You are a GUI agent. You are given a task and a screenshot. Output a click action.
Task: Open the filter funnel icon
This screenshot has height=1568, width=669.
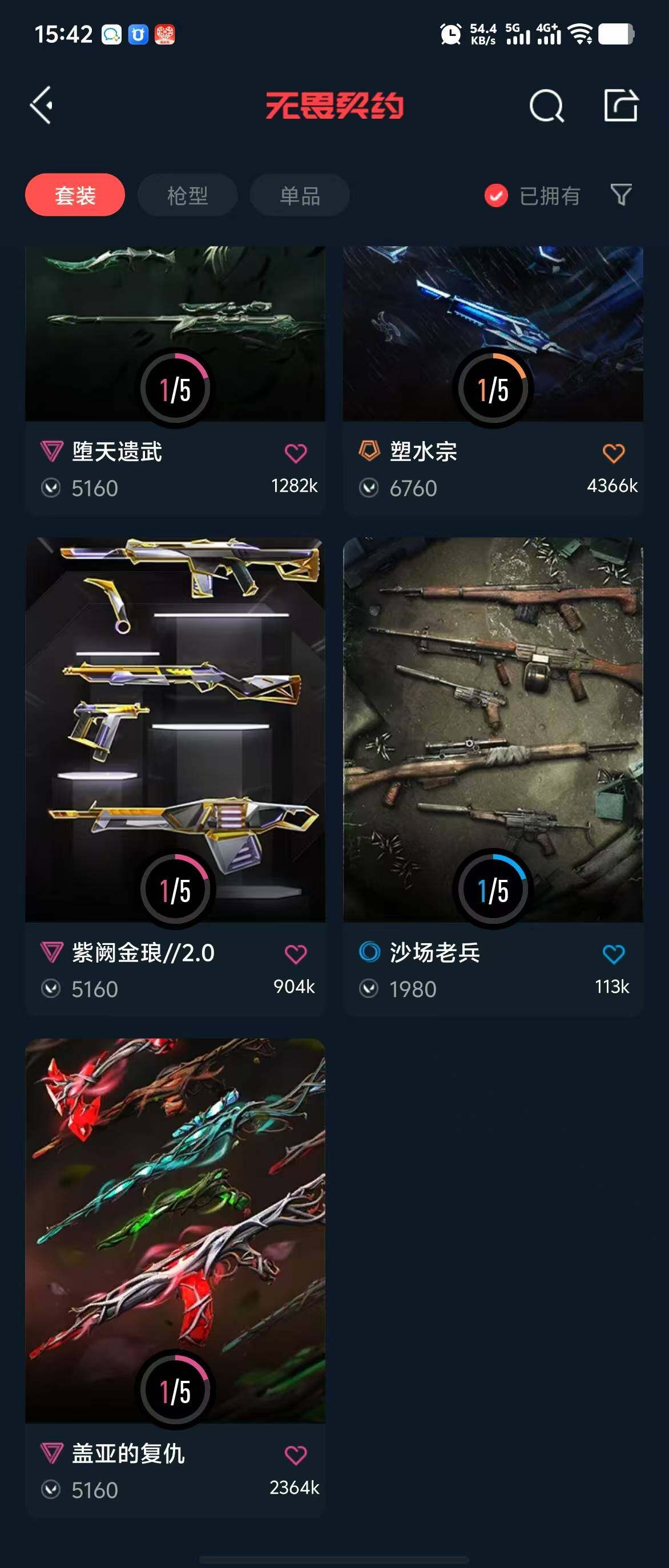pos(621,195)
